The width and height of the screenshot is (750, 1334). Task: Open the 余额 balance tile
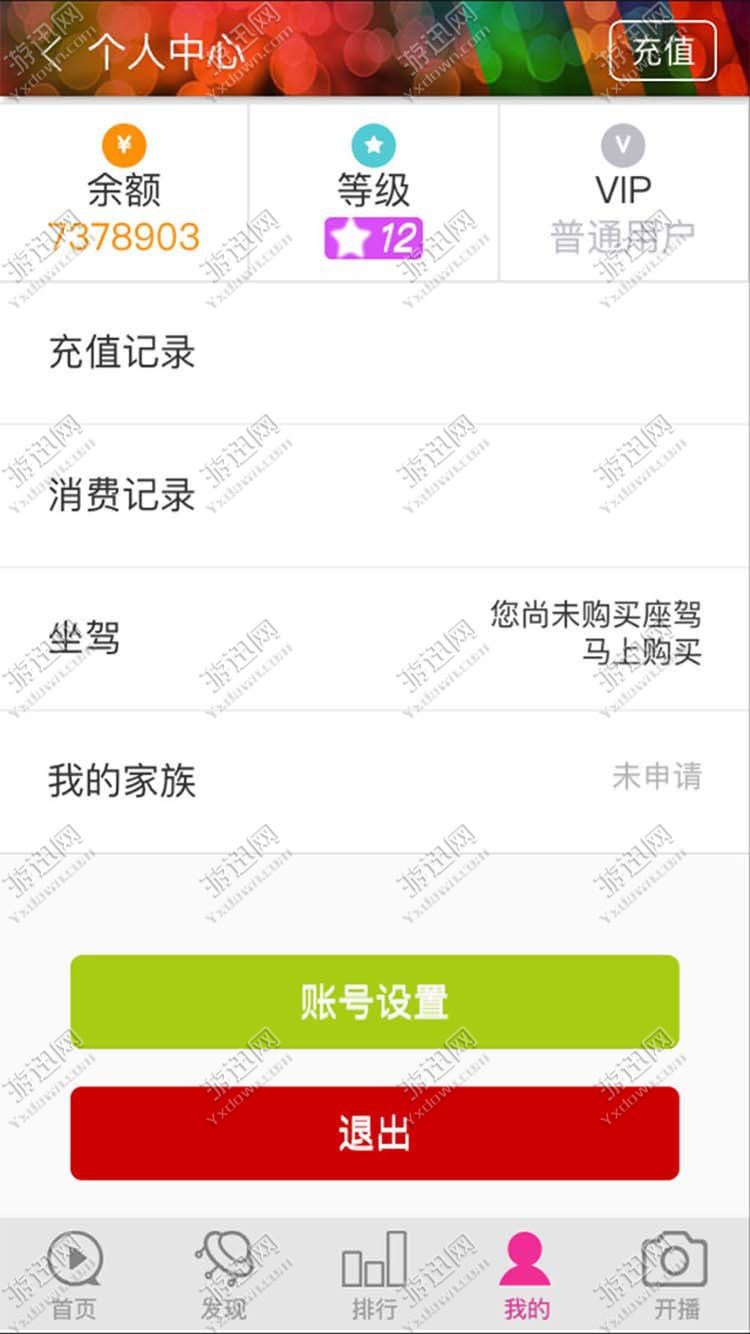[124, 192]
